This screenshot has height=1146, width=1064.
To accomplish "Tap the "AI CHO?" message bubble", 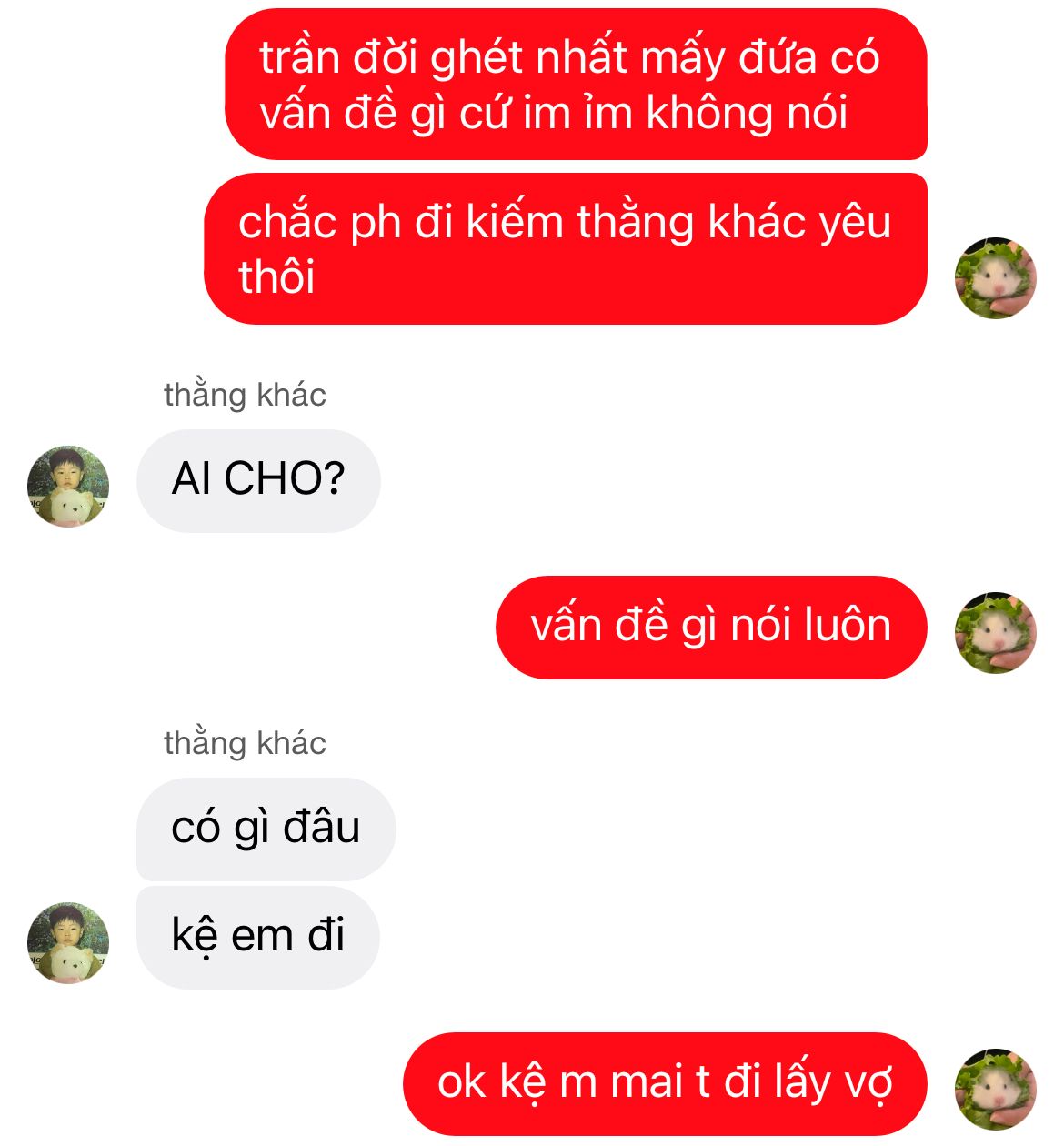I will click(258, 481).
